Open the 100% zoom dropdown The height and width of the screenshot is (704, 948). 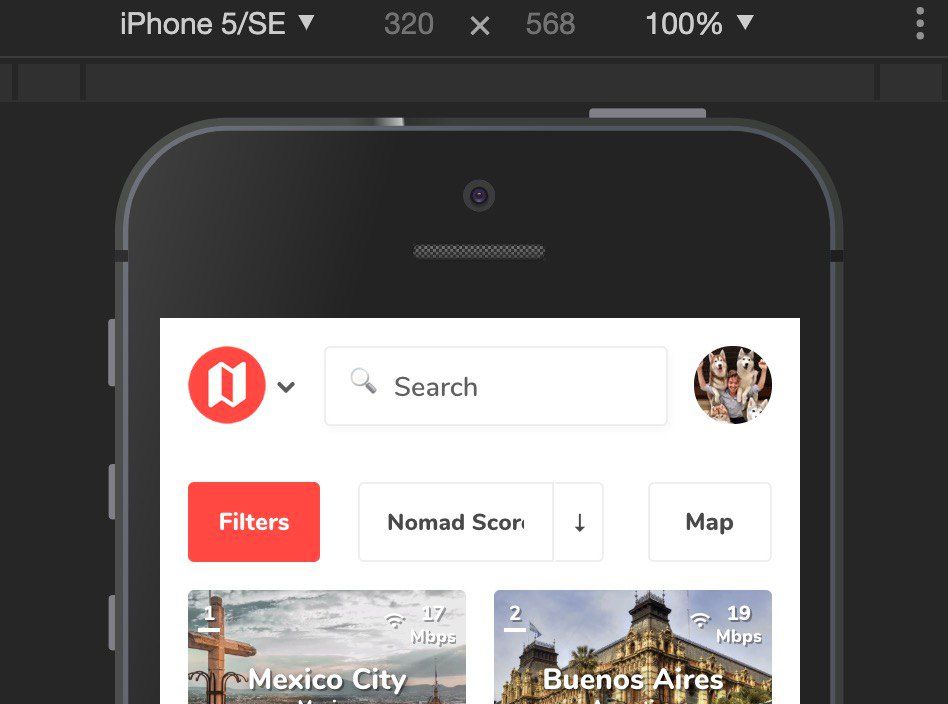(x=699, y=24)
